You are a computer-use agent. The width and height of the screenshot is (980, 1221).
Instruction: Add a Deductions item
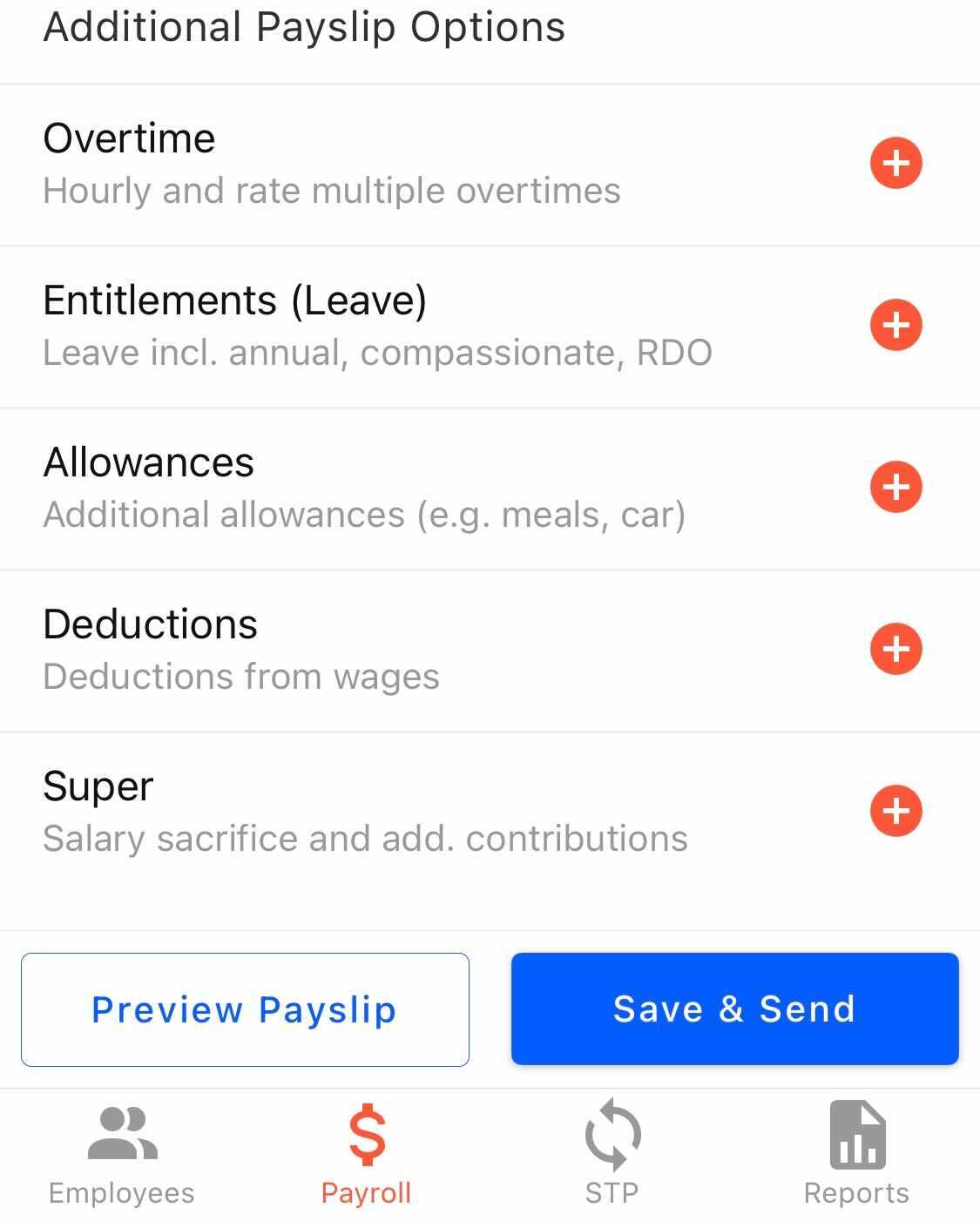(x=896, y=649)
